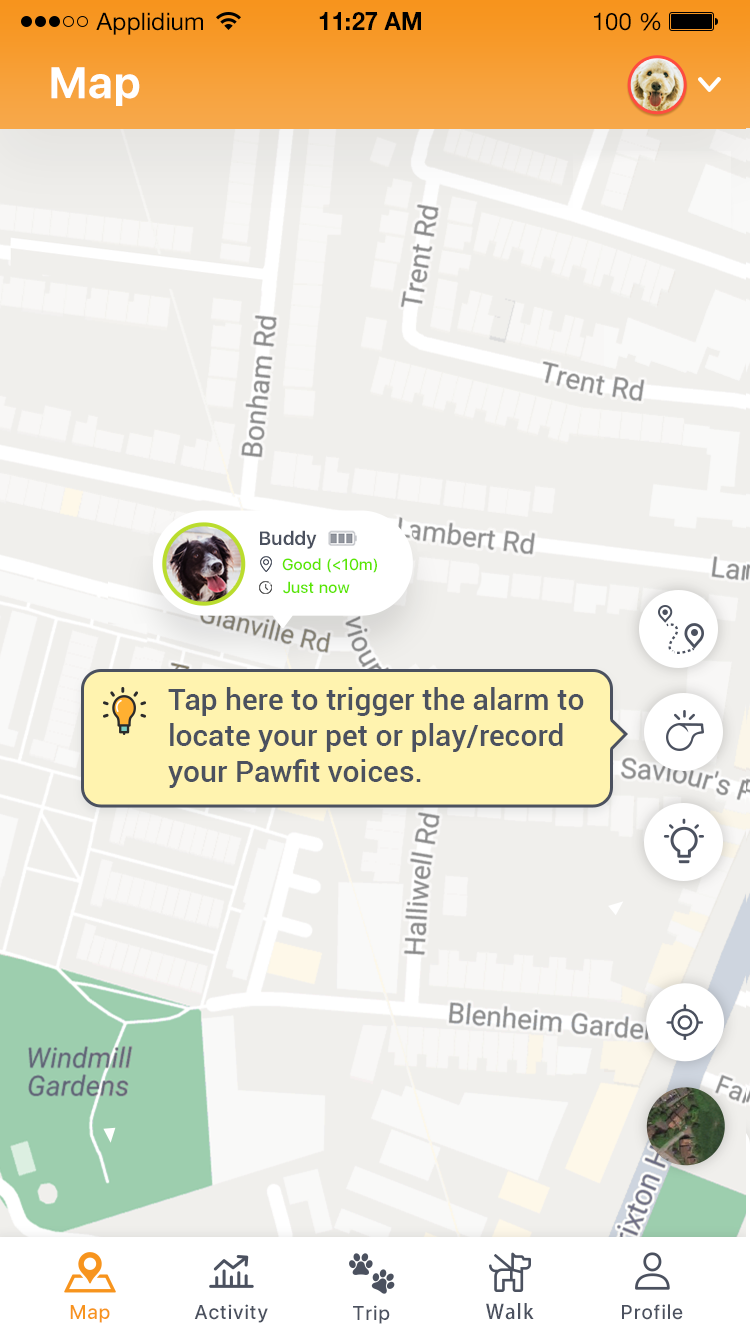This screenshot has height=1334, width=750.
Task: Recenter map with the target button
Action: [x=685, y=1022]
